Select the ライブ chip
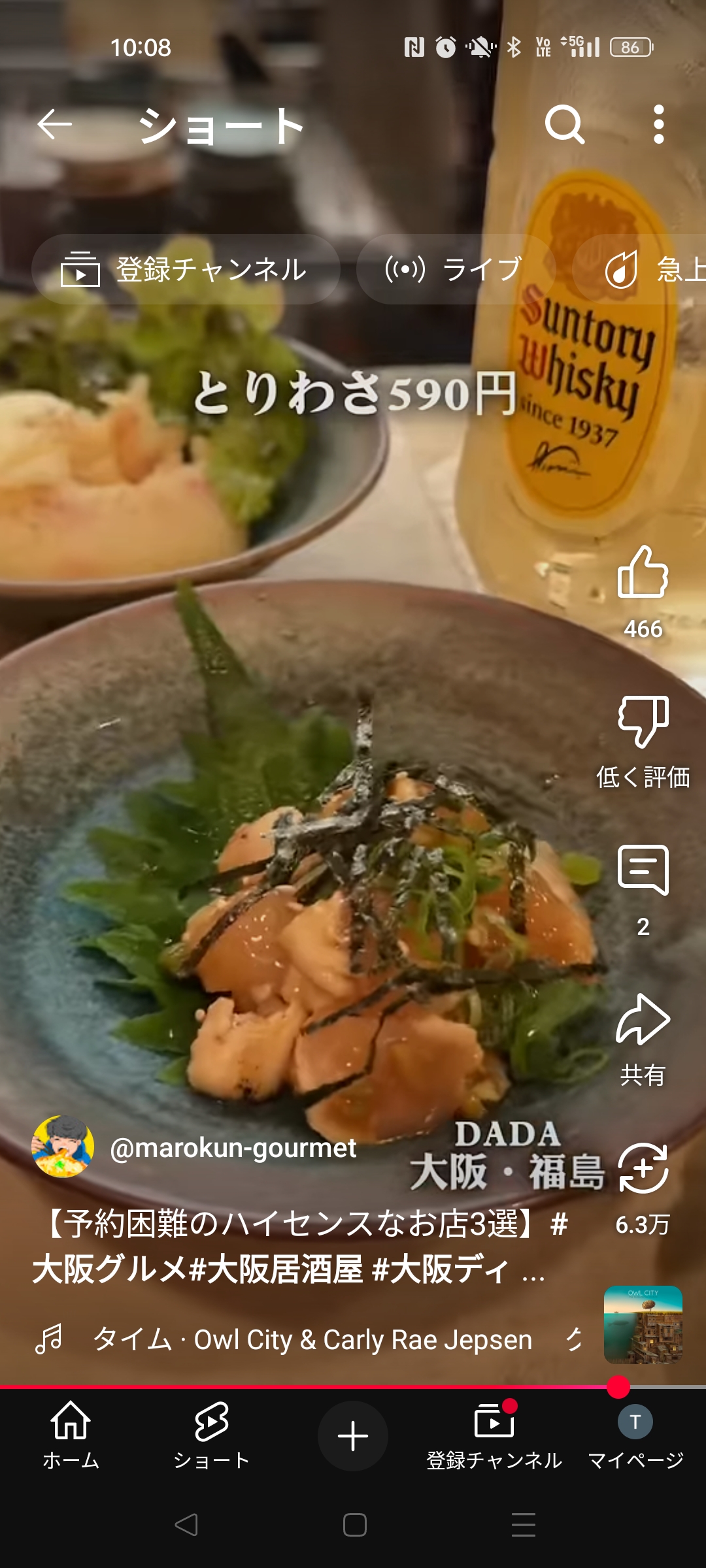Image resolution: width=706 pixels, height=1568 pixels. point(455,269)
